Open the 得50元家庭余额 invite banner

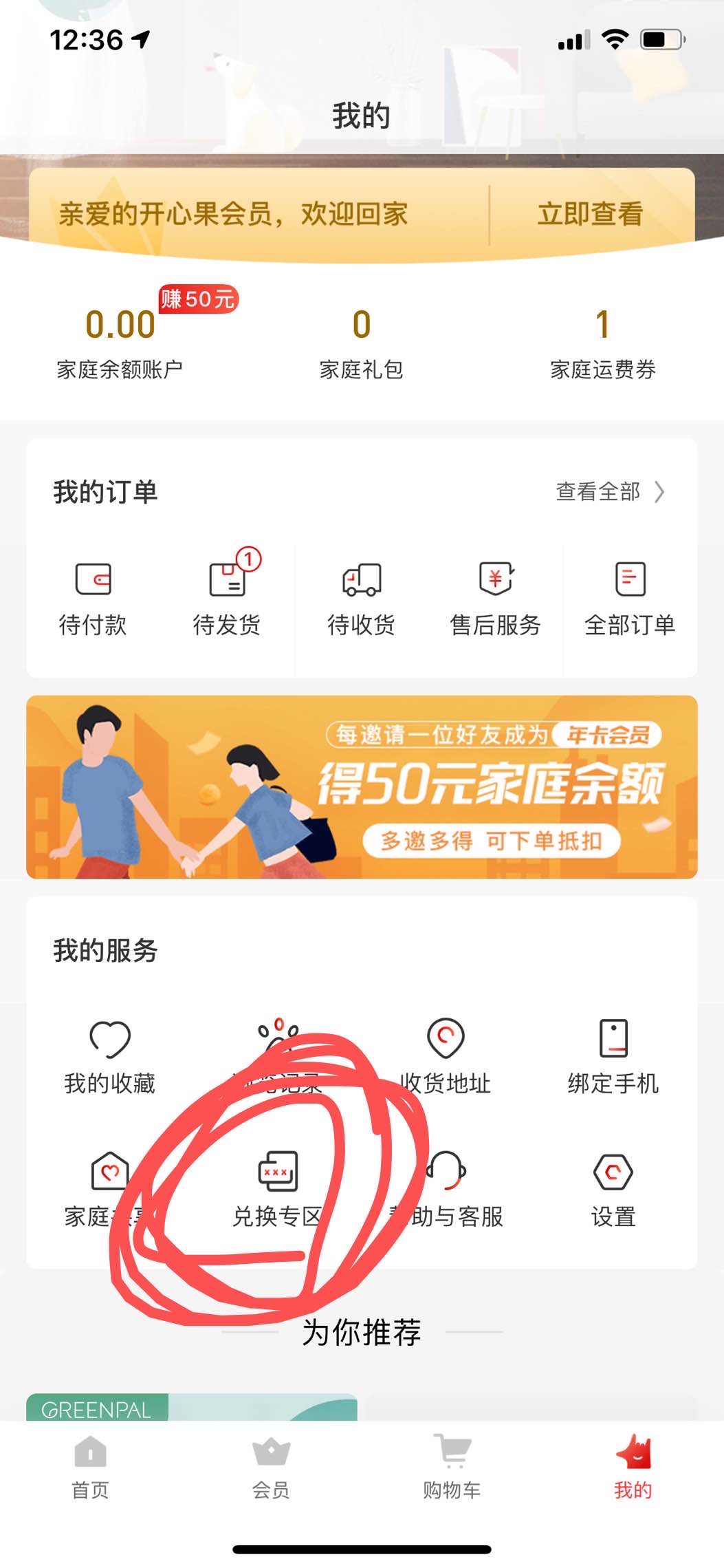click(x=362, y=786)
